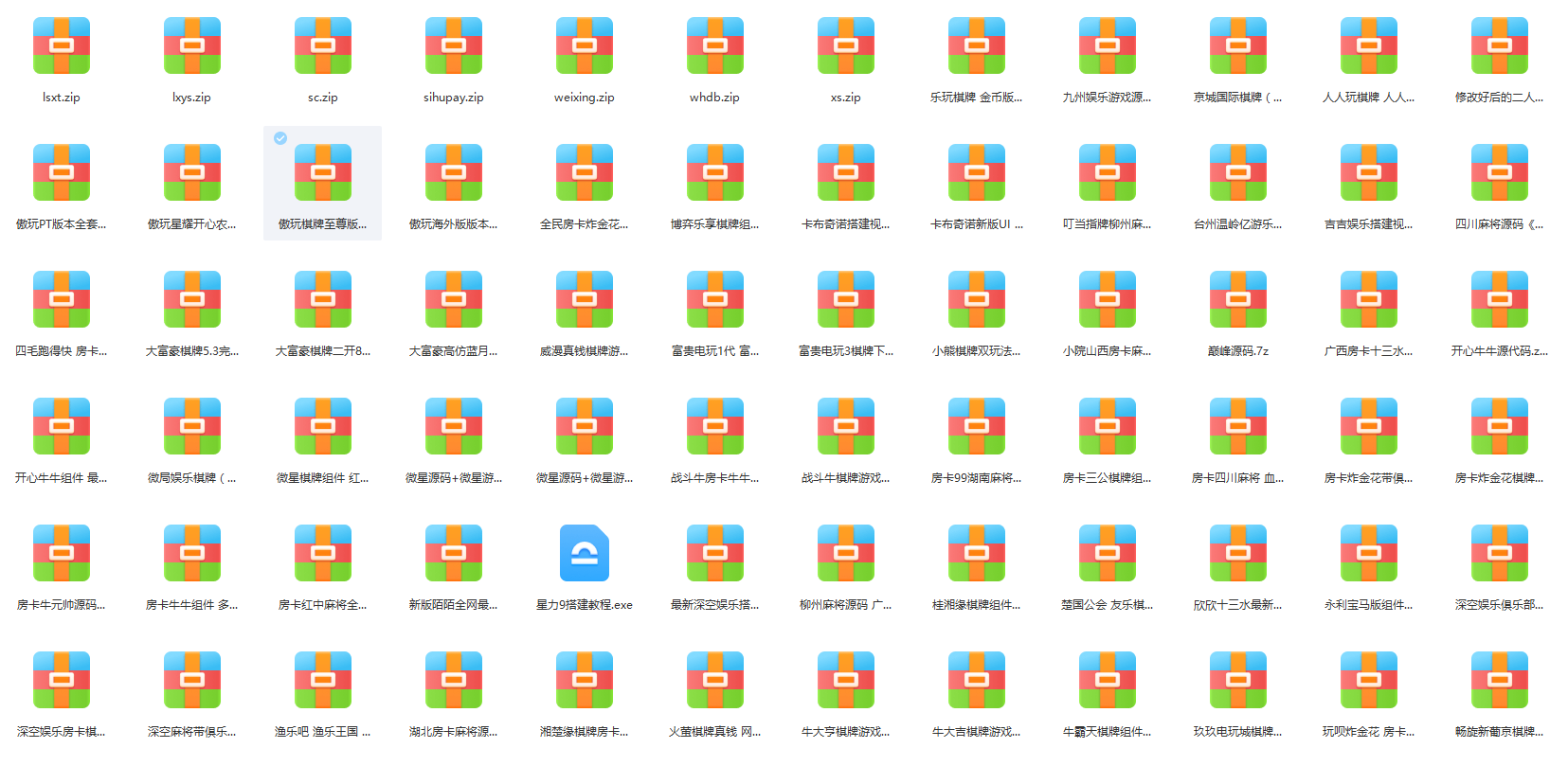The width and height of the screenshot is (1568, 766).
Task: Tap the 开心牛牛源代码 file
Action: tap(1500, 301)
